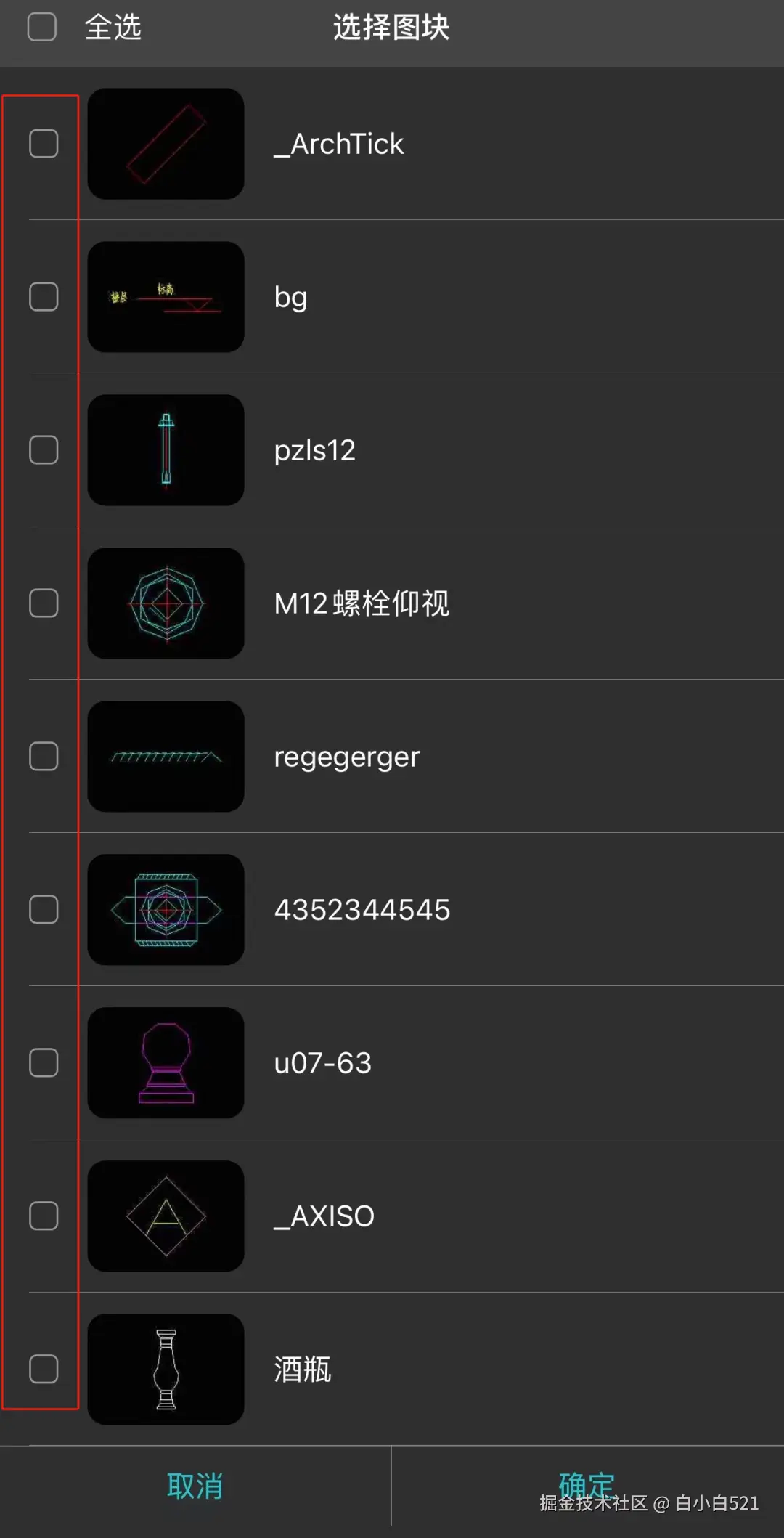784x1538 pixels.
Task: Check the u07-63 block checkbox
Action: pos(44,1063)
